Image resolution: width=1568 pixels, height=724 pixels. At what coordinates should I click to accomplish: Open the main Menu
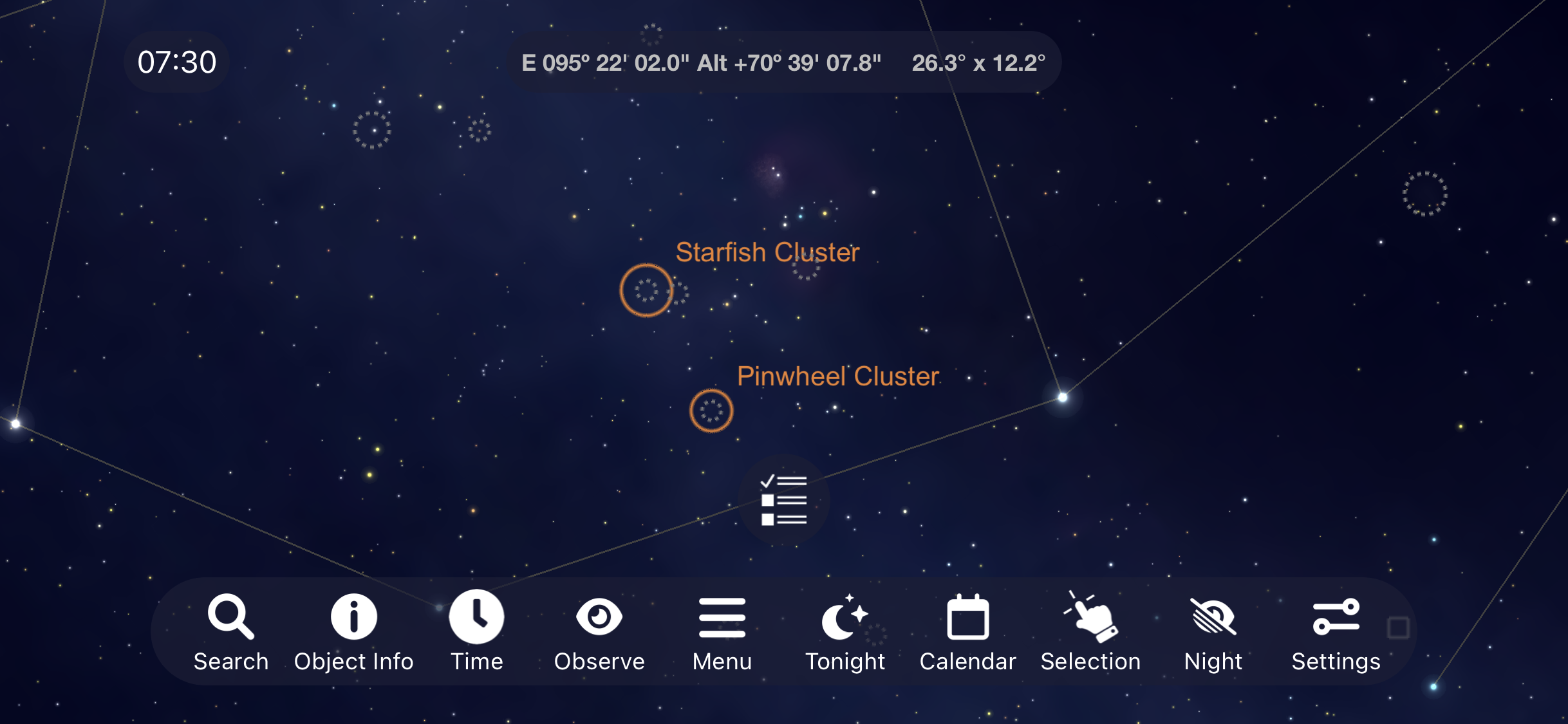[x=722, y=631]
